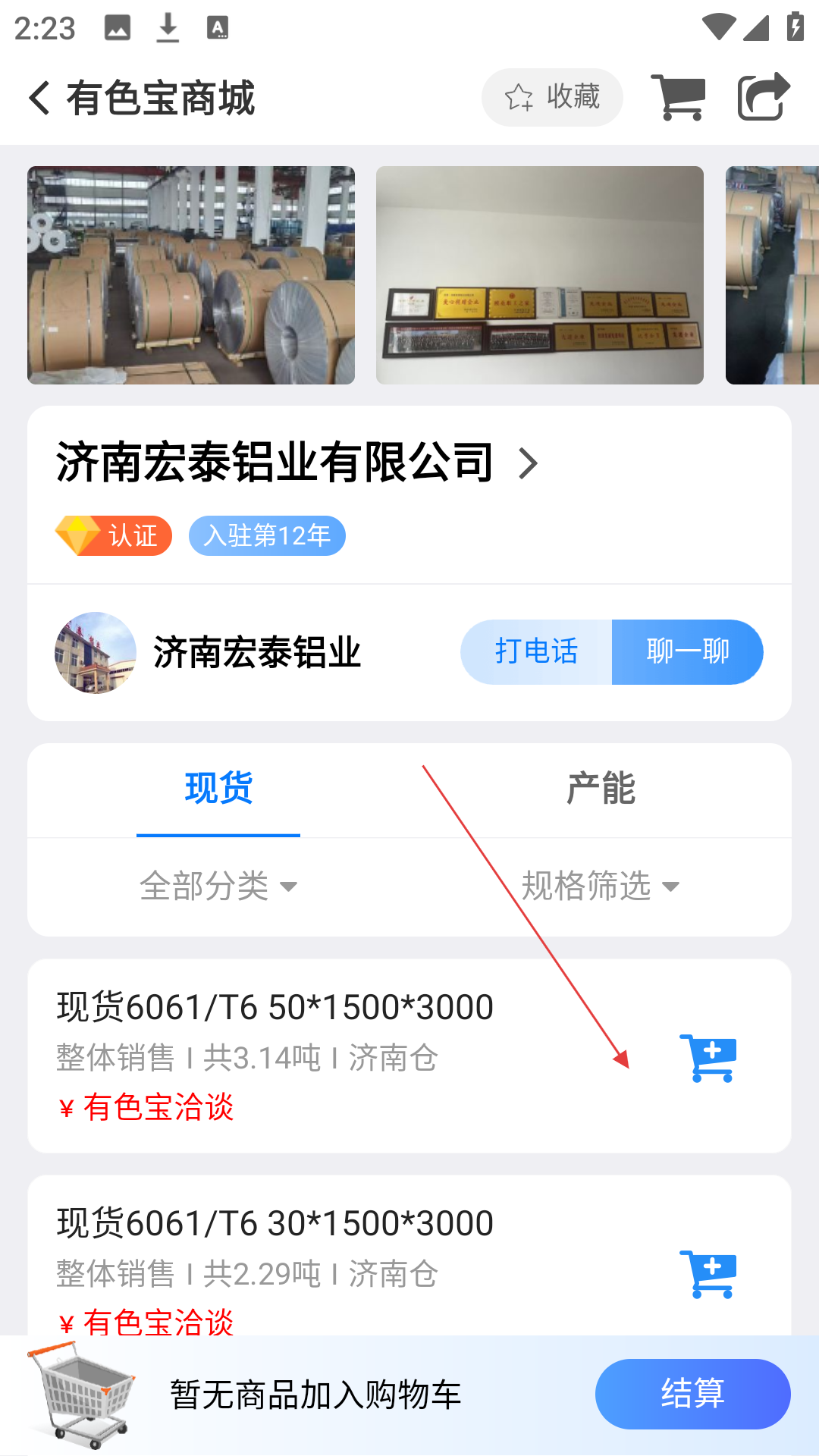Screen dimensions: 819x1456
Task: Expand the 规格筛选 filter dropdown
Action: [x=601, y=886]
